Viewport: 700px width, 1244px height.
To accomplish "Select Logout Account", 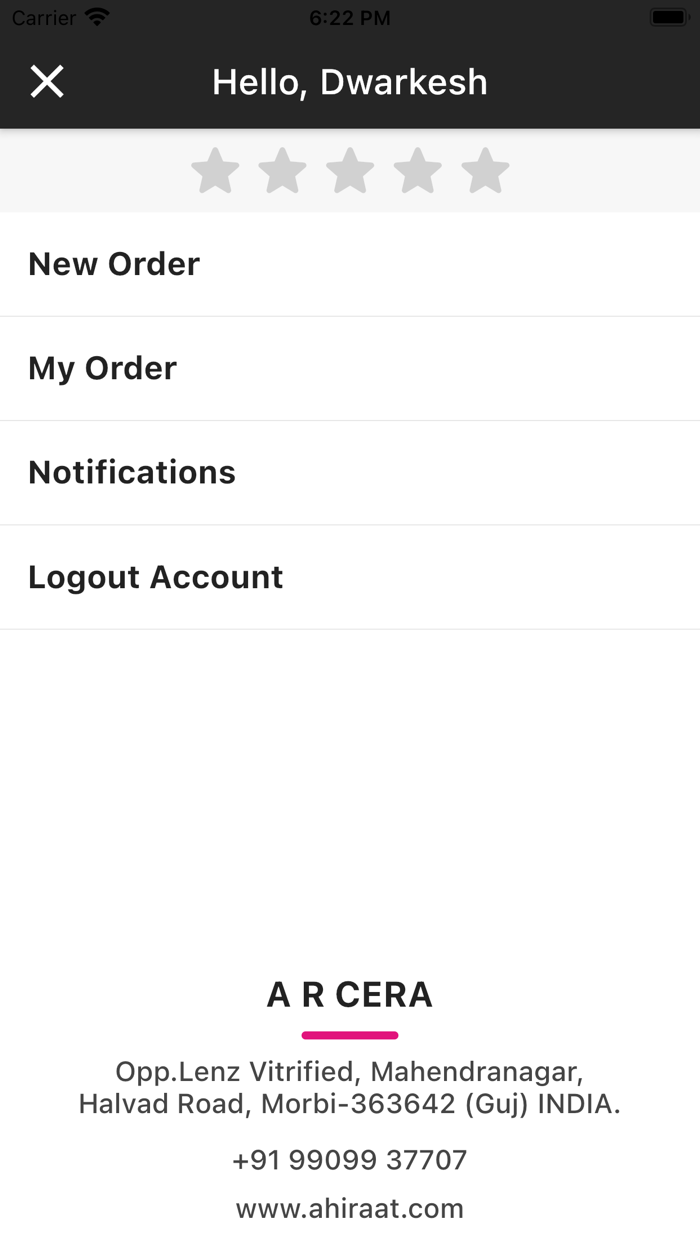I will click(156, 577).
